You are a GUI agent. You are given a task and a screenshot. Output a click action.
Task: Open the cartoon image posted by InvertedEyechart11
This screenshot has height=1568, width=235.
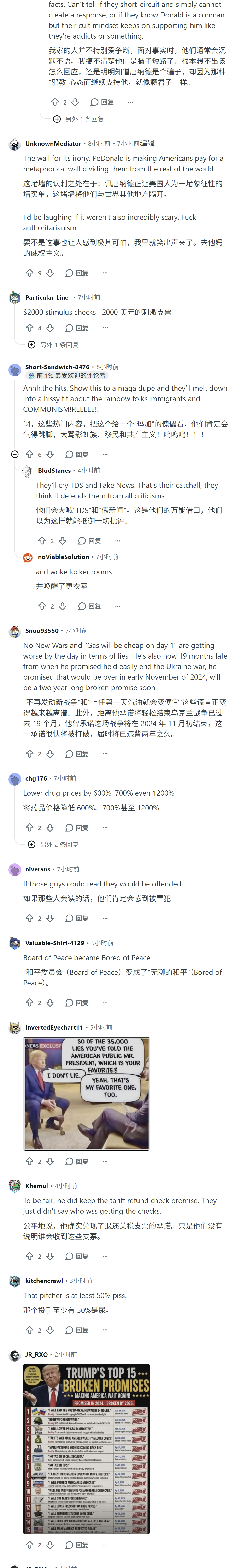(87, 1093)
